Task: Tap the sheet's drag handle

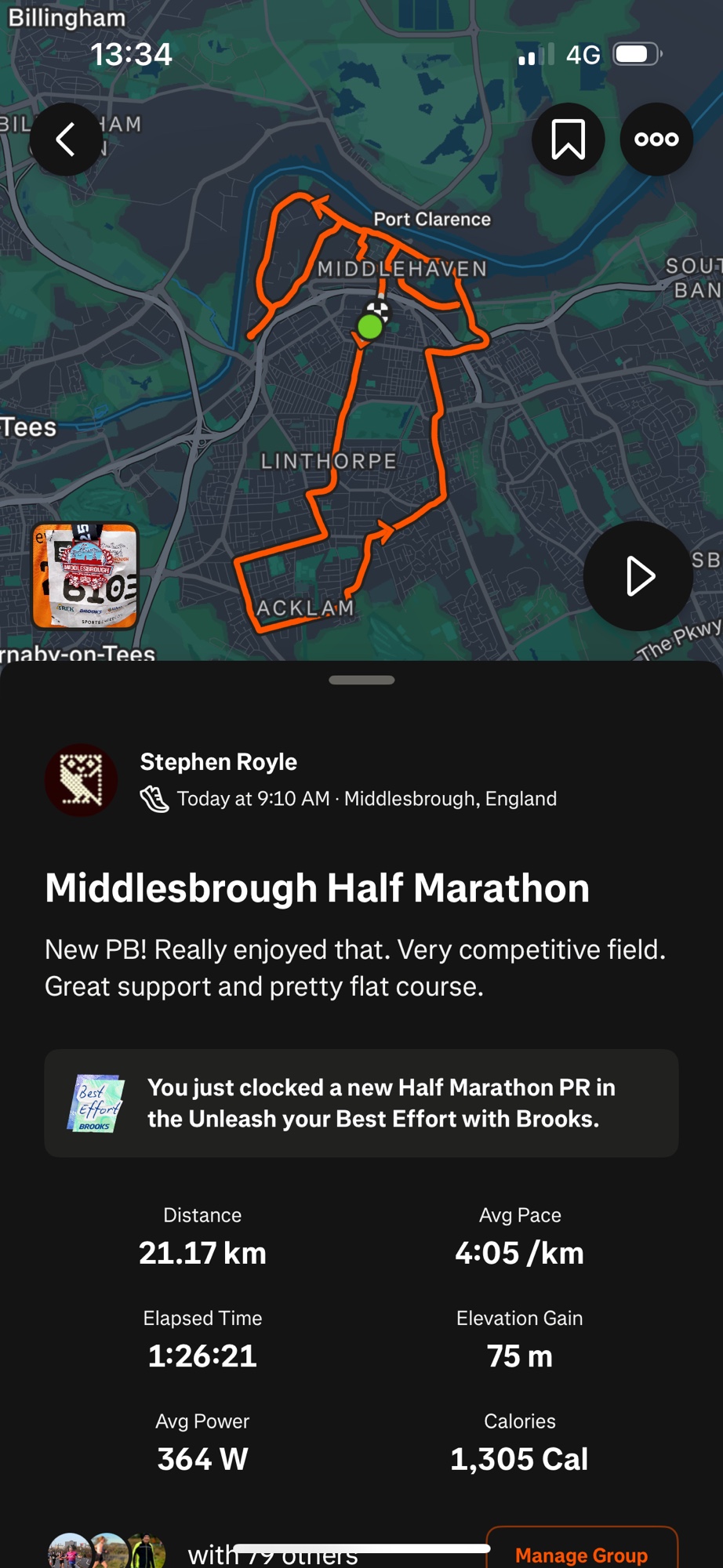Action: (x=361, y=680)
